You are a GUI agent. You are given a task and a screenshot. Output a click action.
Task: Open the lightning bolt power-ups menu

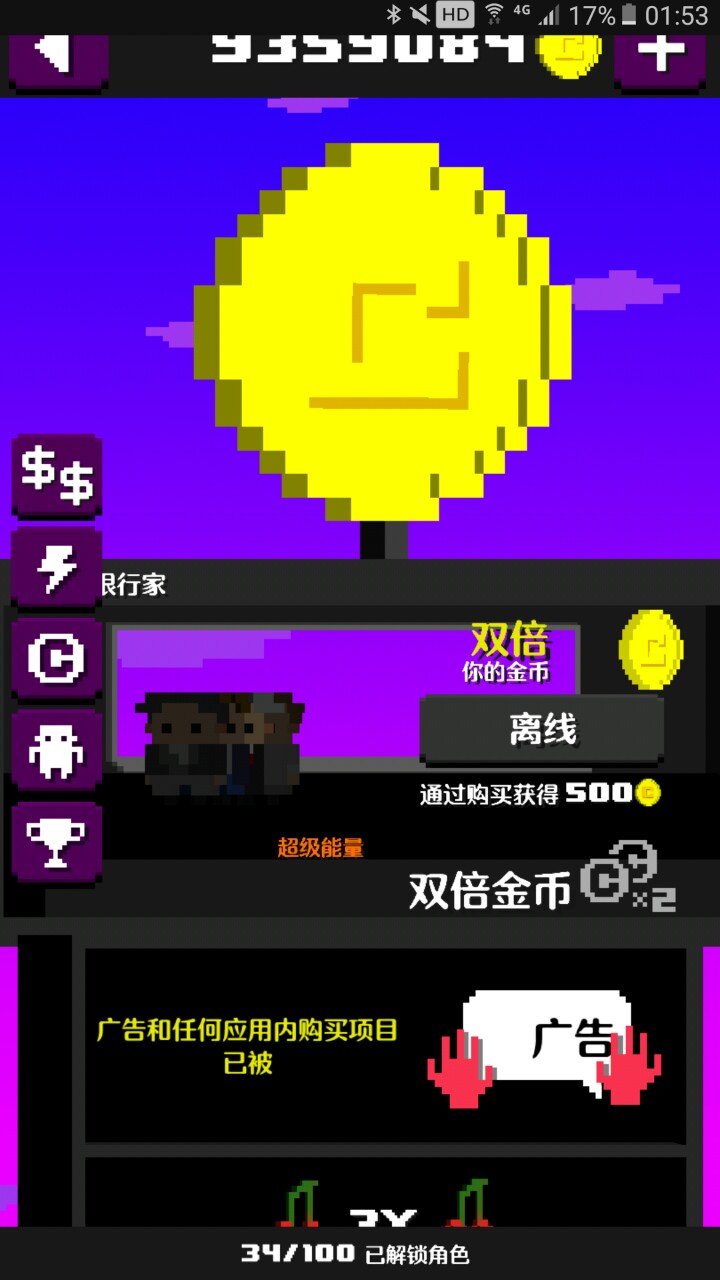click(57, 567)
